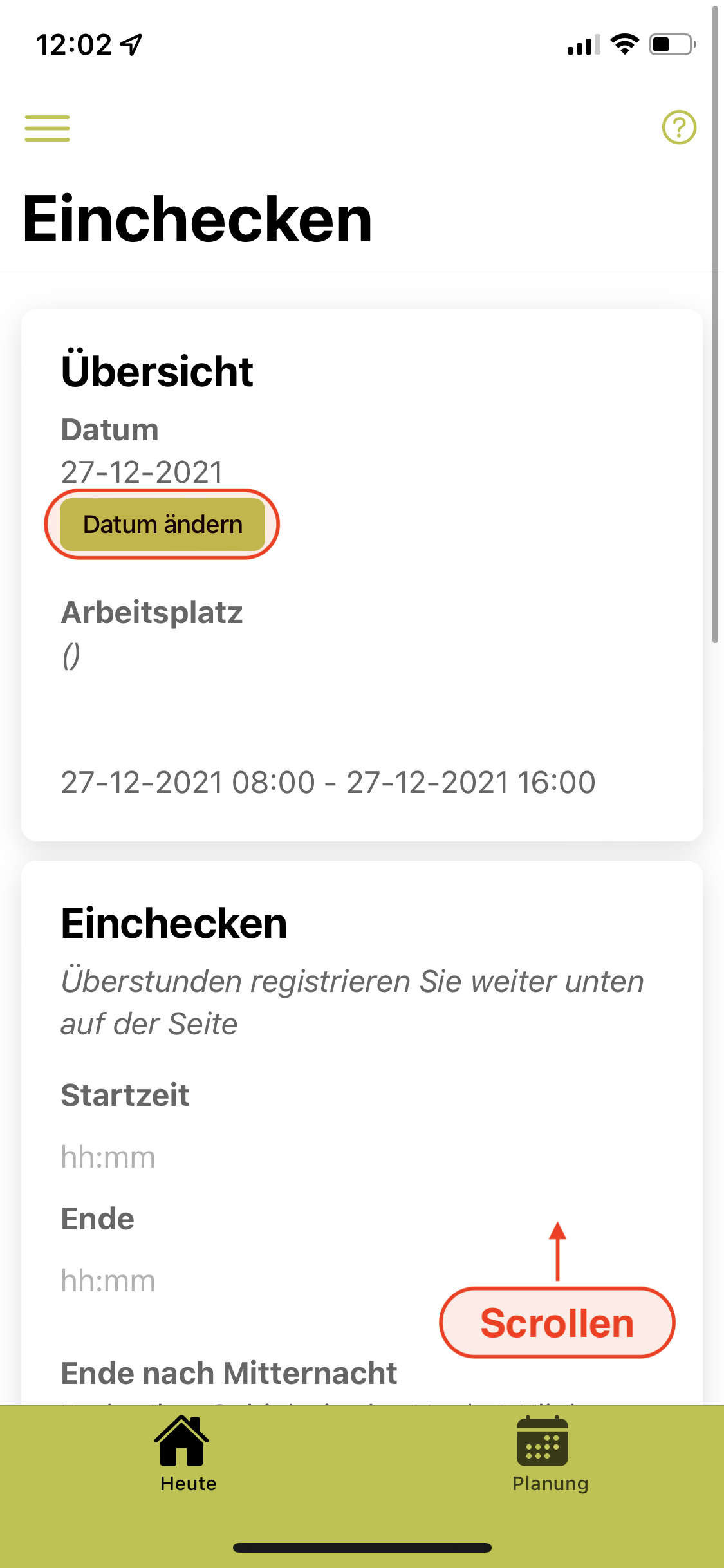The width and height of the screenshot is (724, 1568).
Task: Open the hamburger menu
Action: click(47, 128)
